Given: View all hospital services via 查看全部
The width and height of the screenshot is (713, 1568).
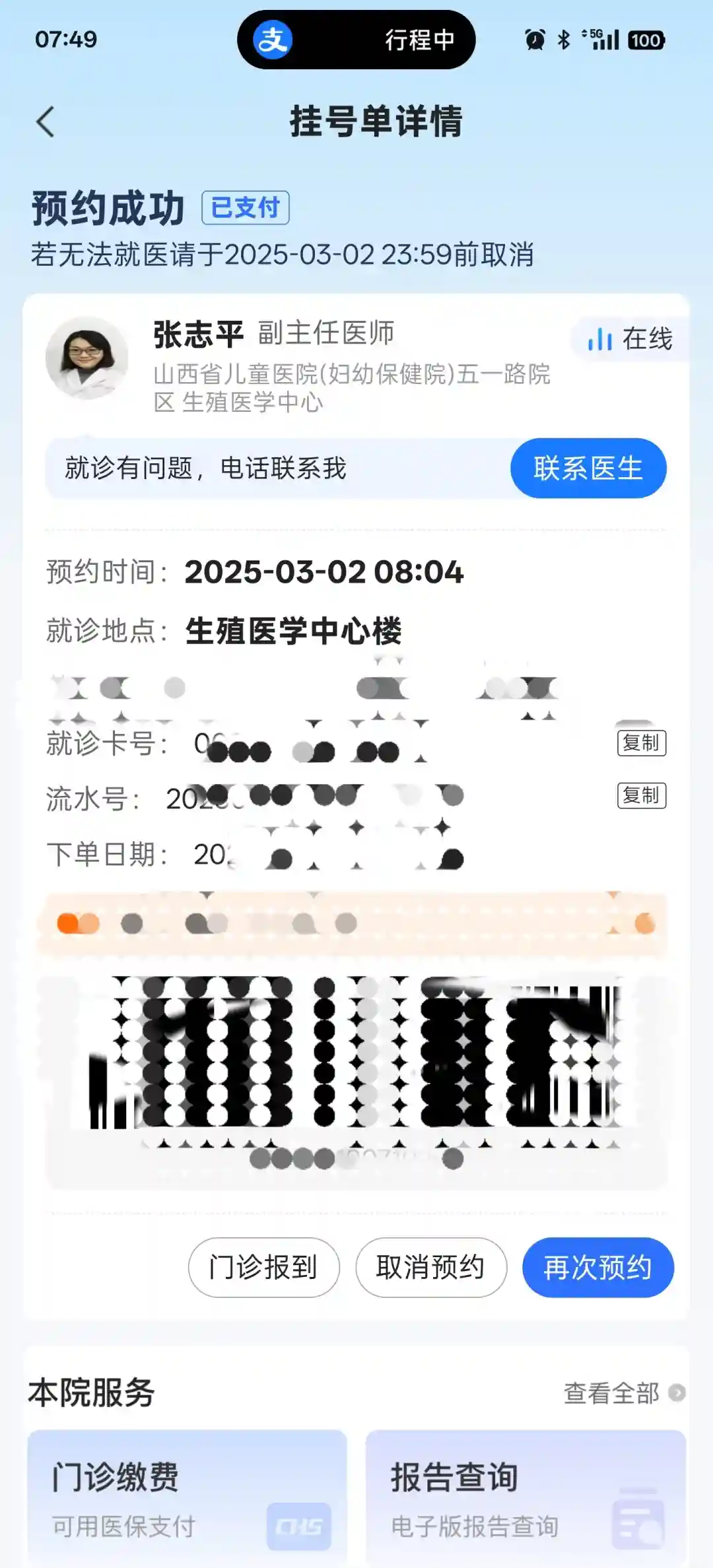Looking at the screenshot, I should 623,1393.
